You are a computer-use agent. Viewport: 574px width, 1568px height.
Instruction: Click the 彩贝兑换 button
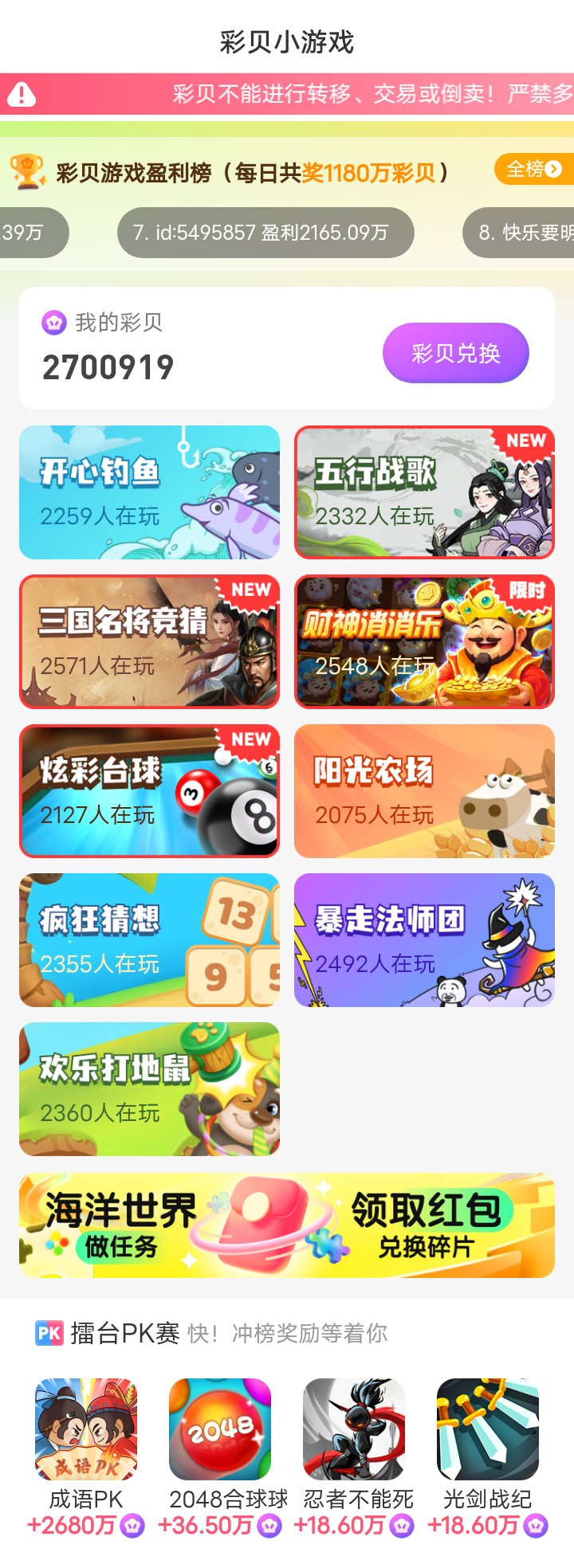coord(455,353)
